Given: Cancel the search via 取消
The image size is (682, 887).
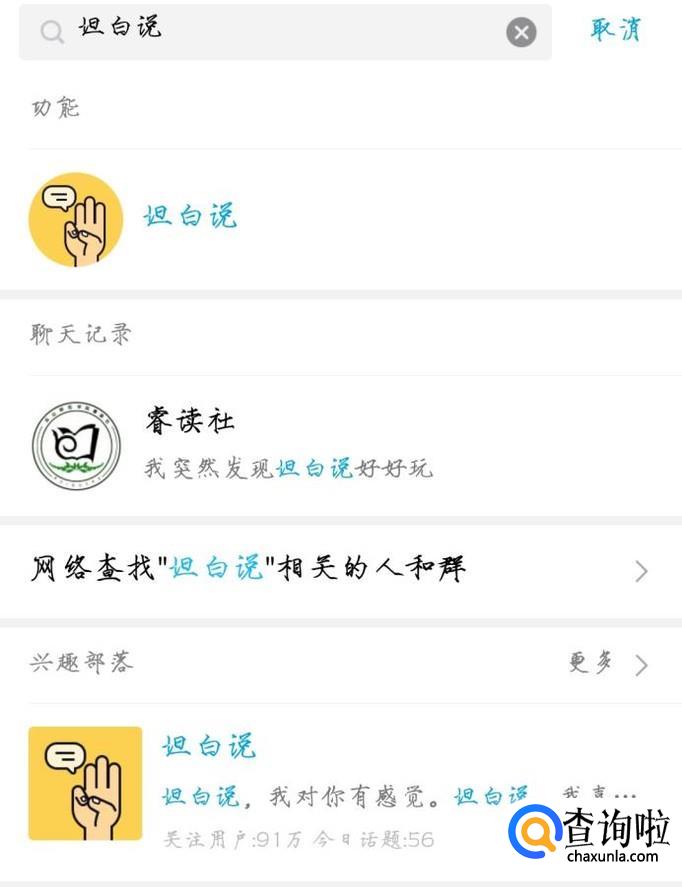Looking at the screenshot, I should (615, 30).
